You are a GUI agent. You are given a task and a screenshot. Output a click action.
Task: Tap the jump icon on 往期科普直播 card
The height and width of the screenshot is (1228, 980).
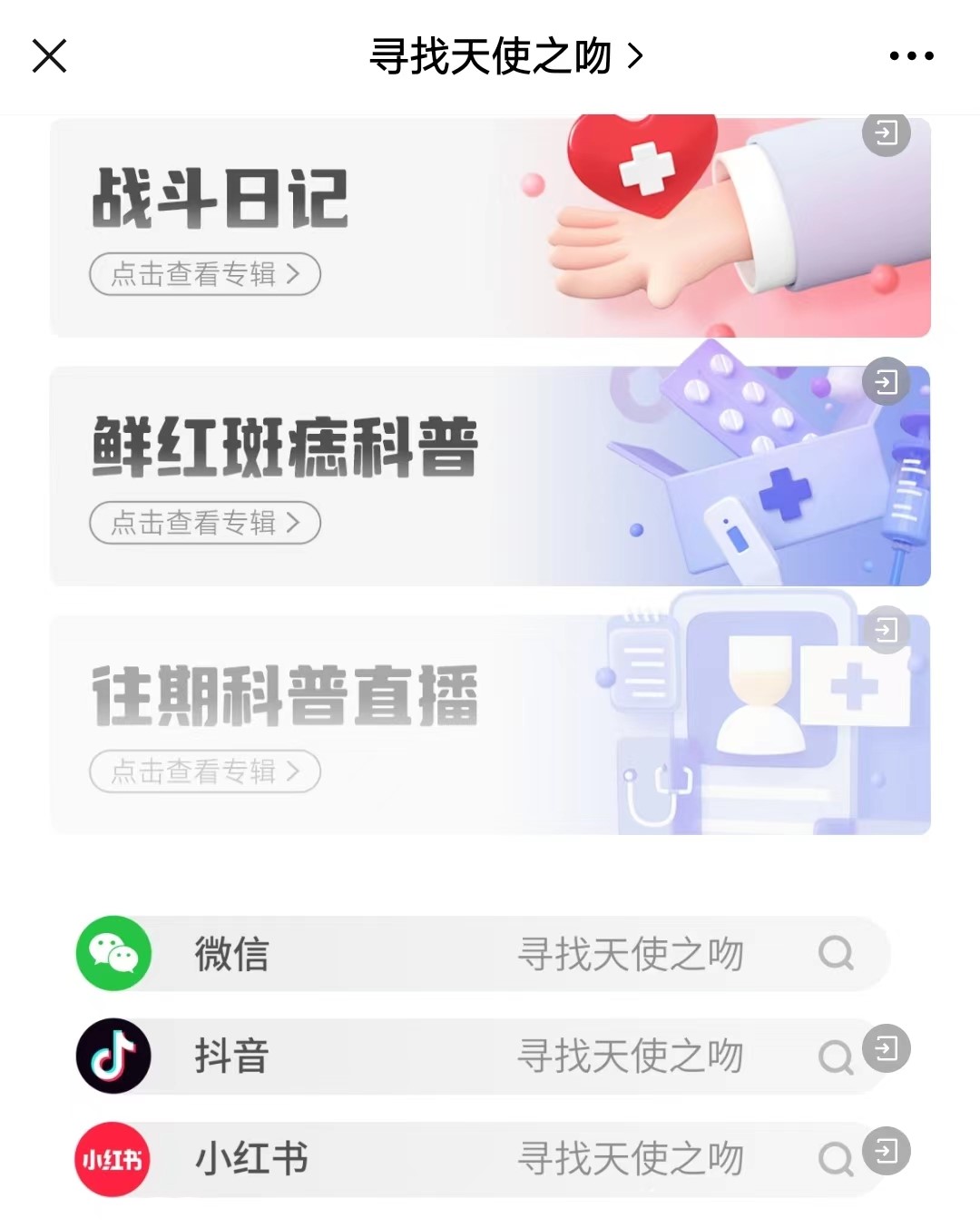(886, 630)
